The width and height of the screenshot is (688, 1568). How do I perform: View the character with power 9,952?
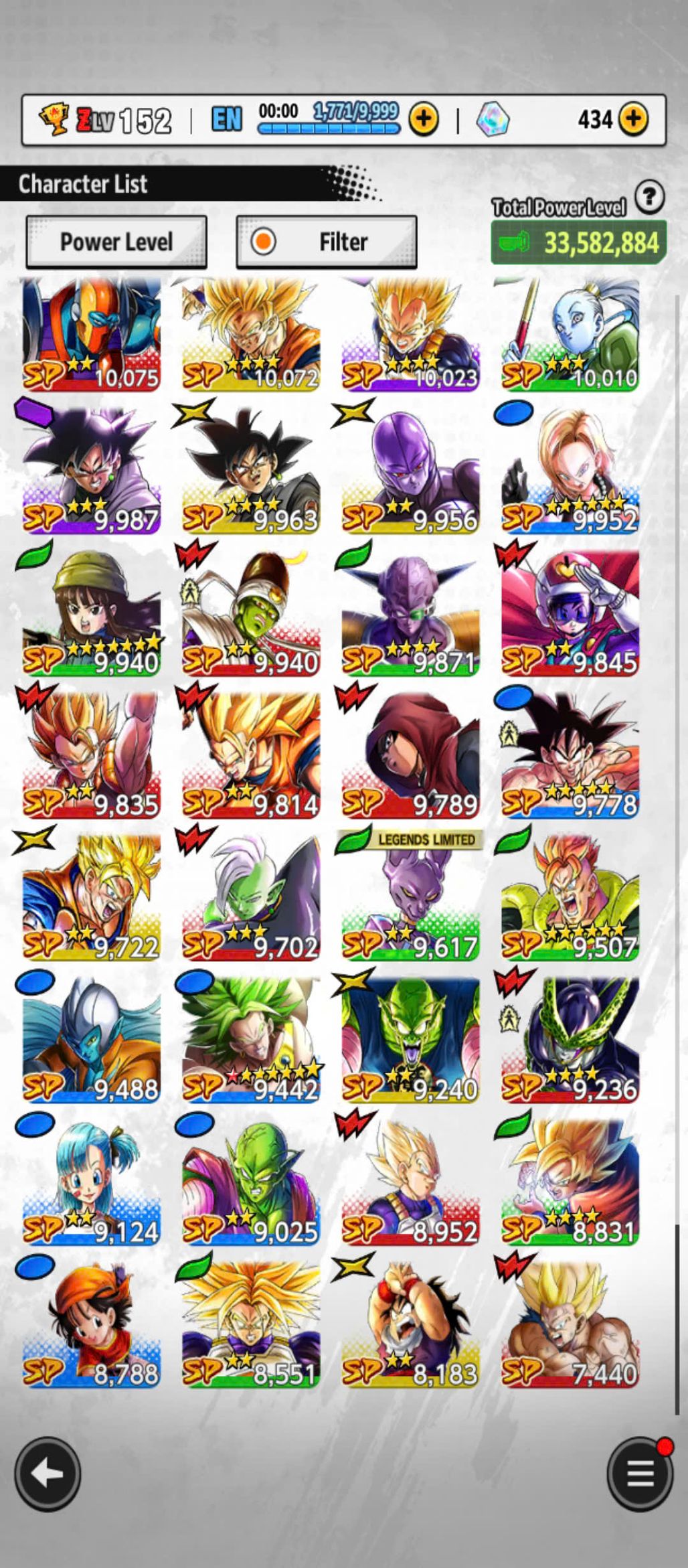click(570, 472)
